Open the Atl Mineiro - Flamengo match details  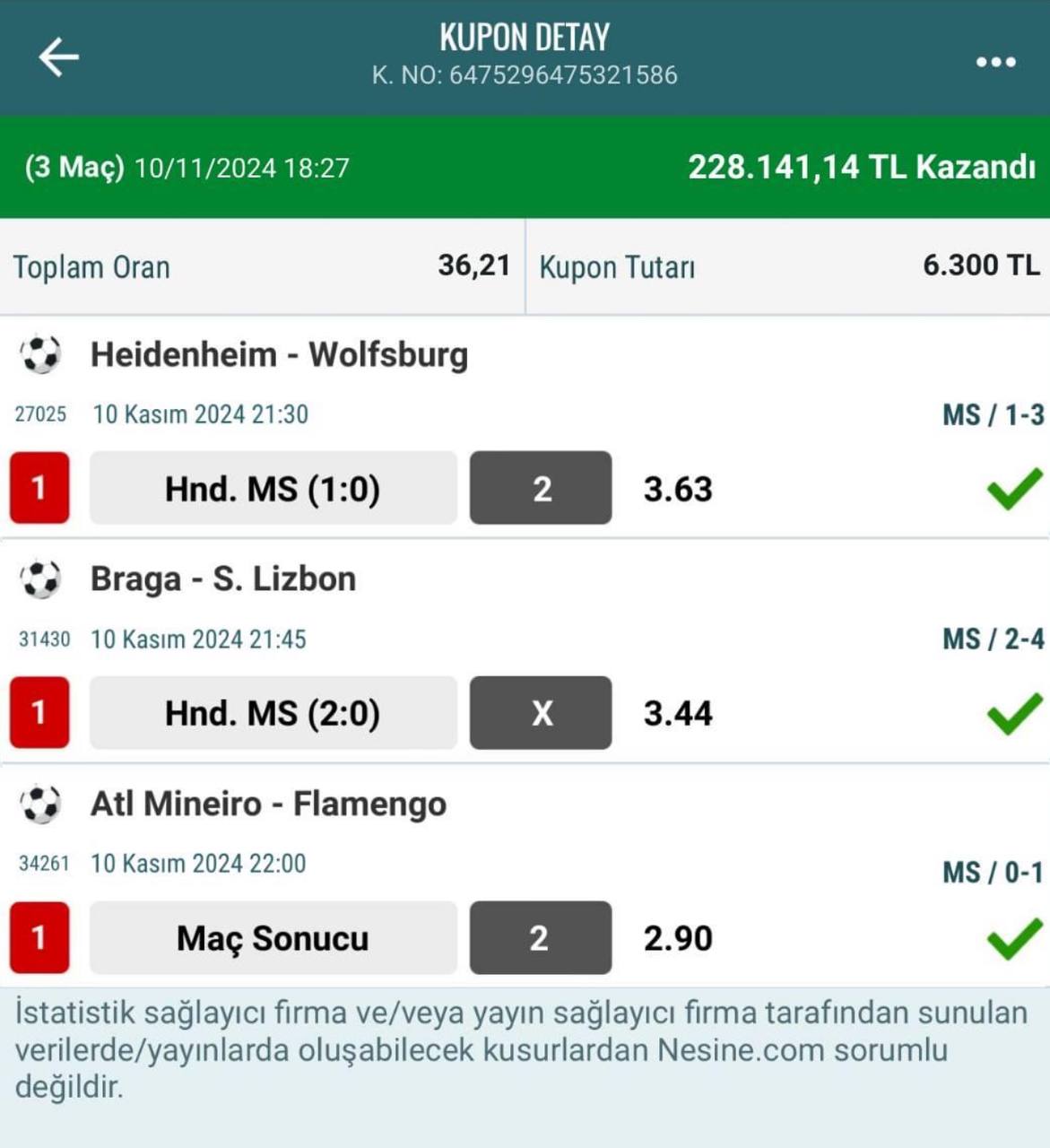[268, 804]
